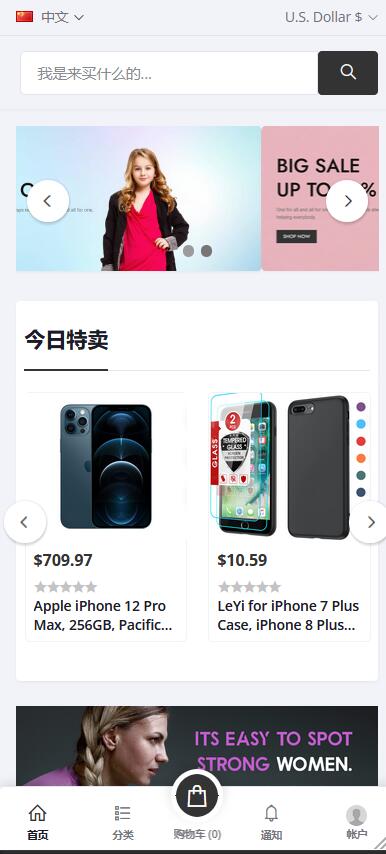Screen dimensions: 386x854
Task: Open the 购物车 shopping cart
Action: coord(197,807)
